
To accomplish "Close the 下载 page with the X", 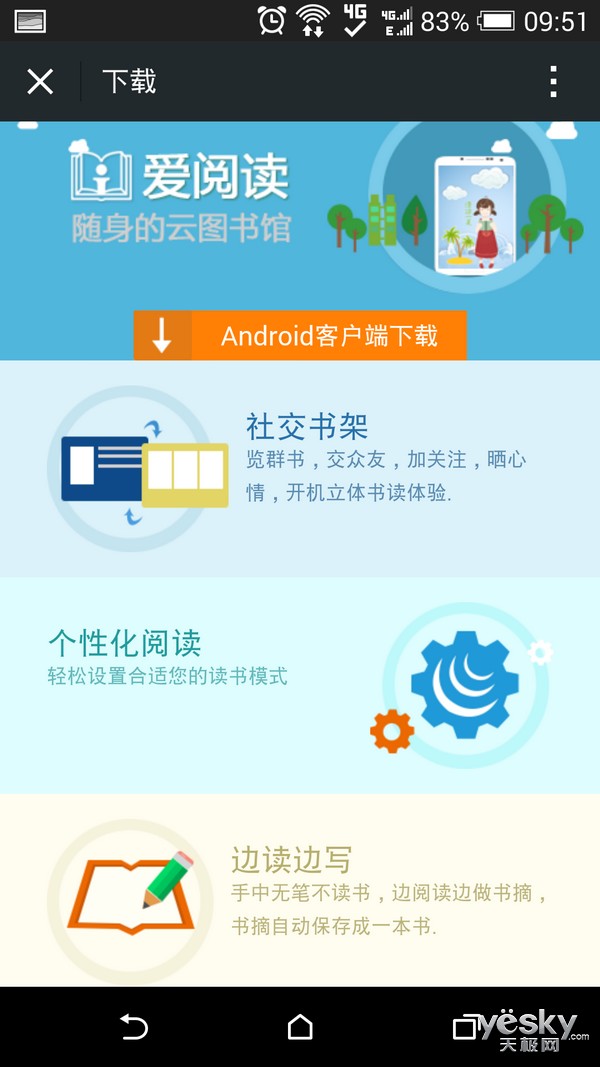I will 40,82.
